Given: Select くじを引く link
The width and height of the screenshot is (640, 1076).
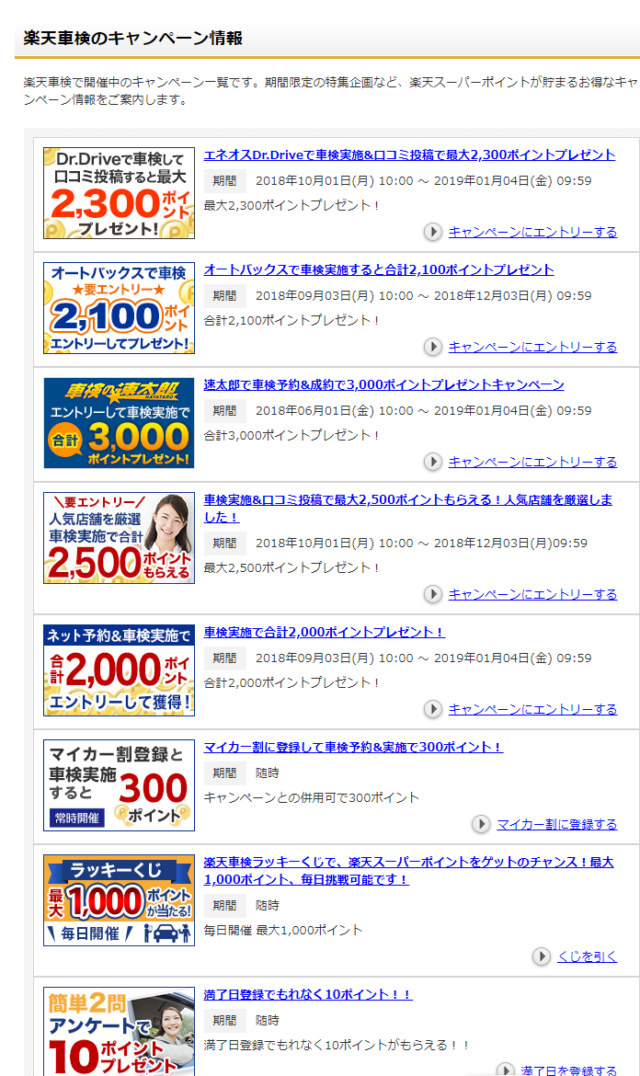Looking at the screenshot, I should pyautogui.click(x=586, y=957).
